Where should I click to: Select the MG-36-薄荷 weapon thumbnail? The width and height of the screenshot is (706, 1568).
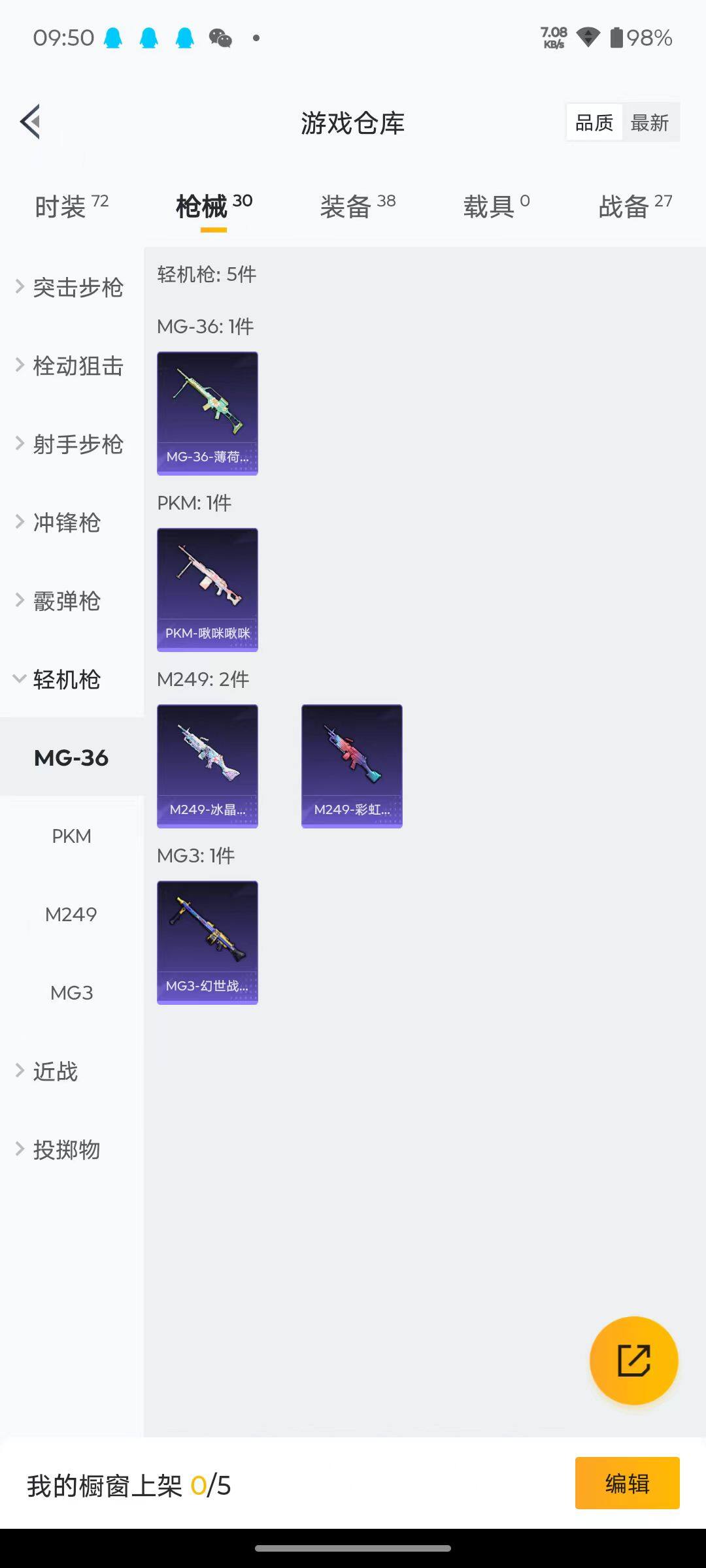[x=207, y=412]
